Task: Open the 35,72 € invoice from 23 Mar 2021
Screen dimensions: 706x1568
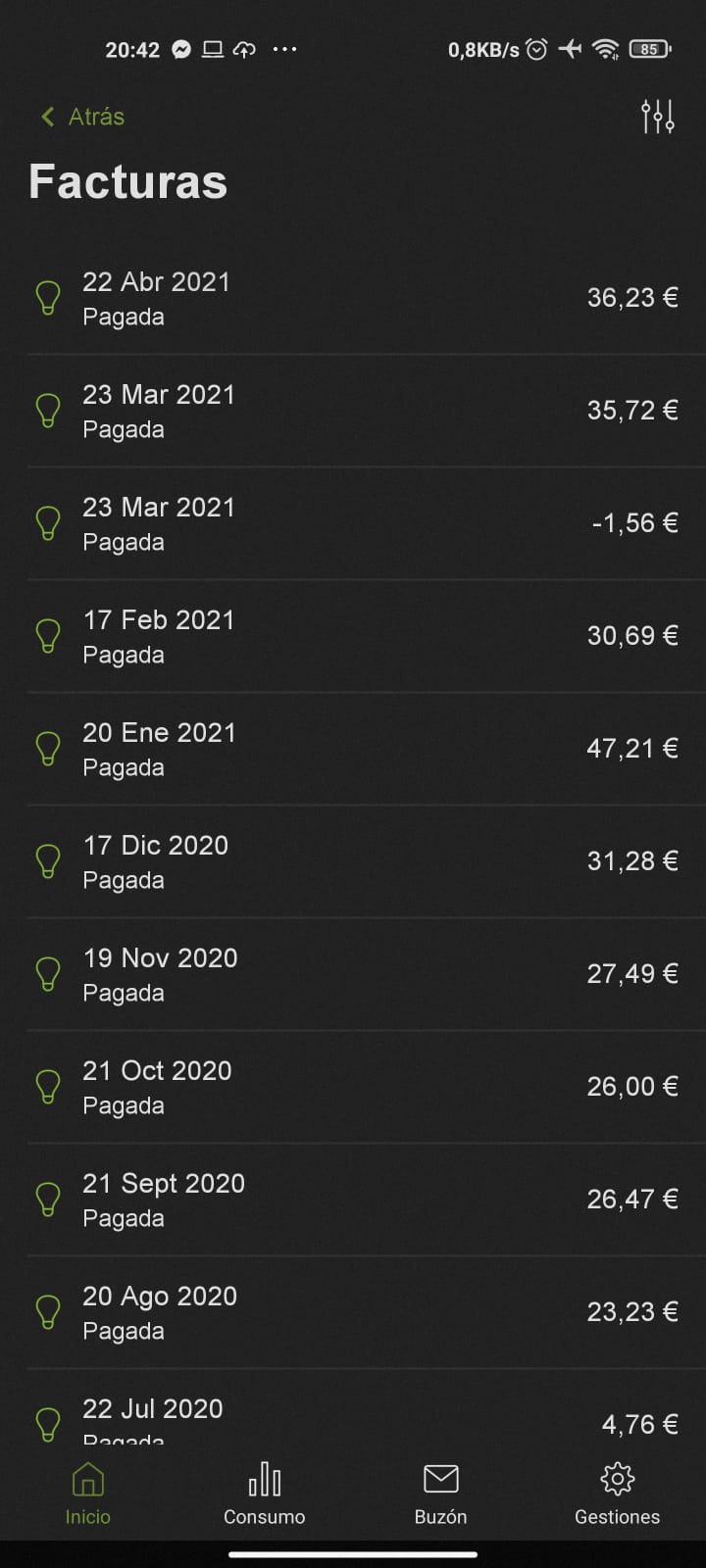Action: click(353, 411)
